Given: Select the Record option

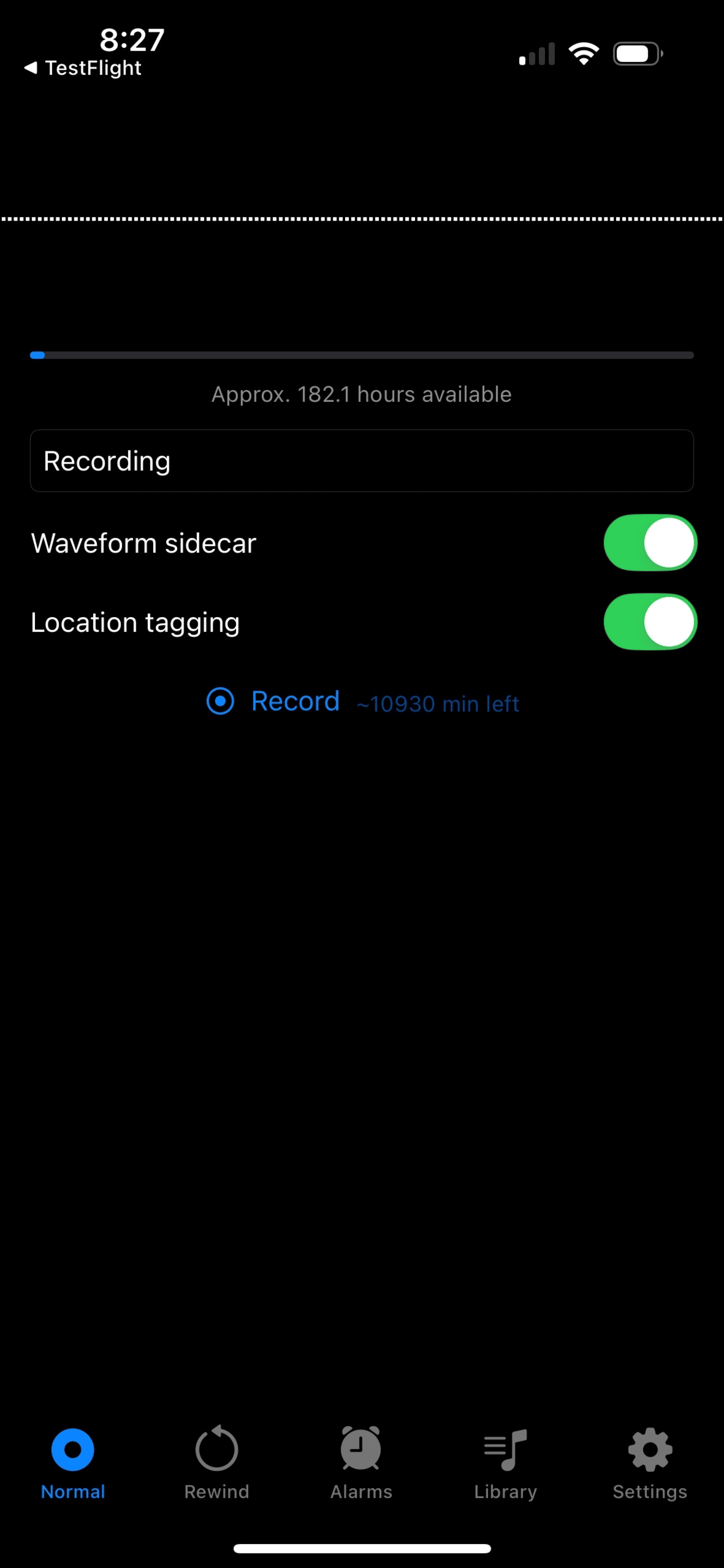Looking at the screenshot, I should tap(295, 701).
